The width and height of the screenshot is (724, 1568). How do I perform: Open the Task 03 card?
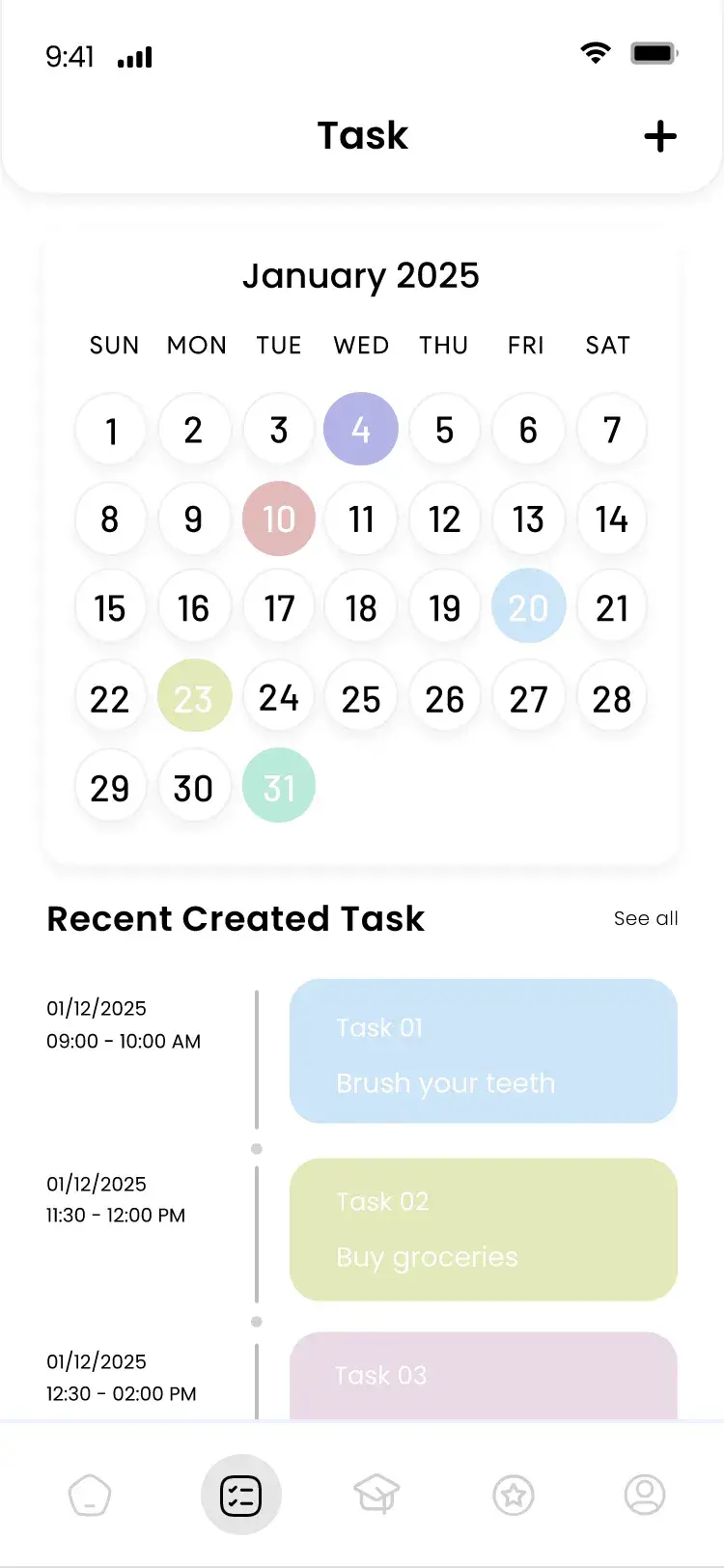coord(484,1376)
